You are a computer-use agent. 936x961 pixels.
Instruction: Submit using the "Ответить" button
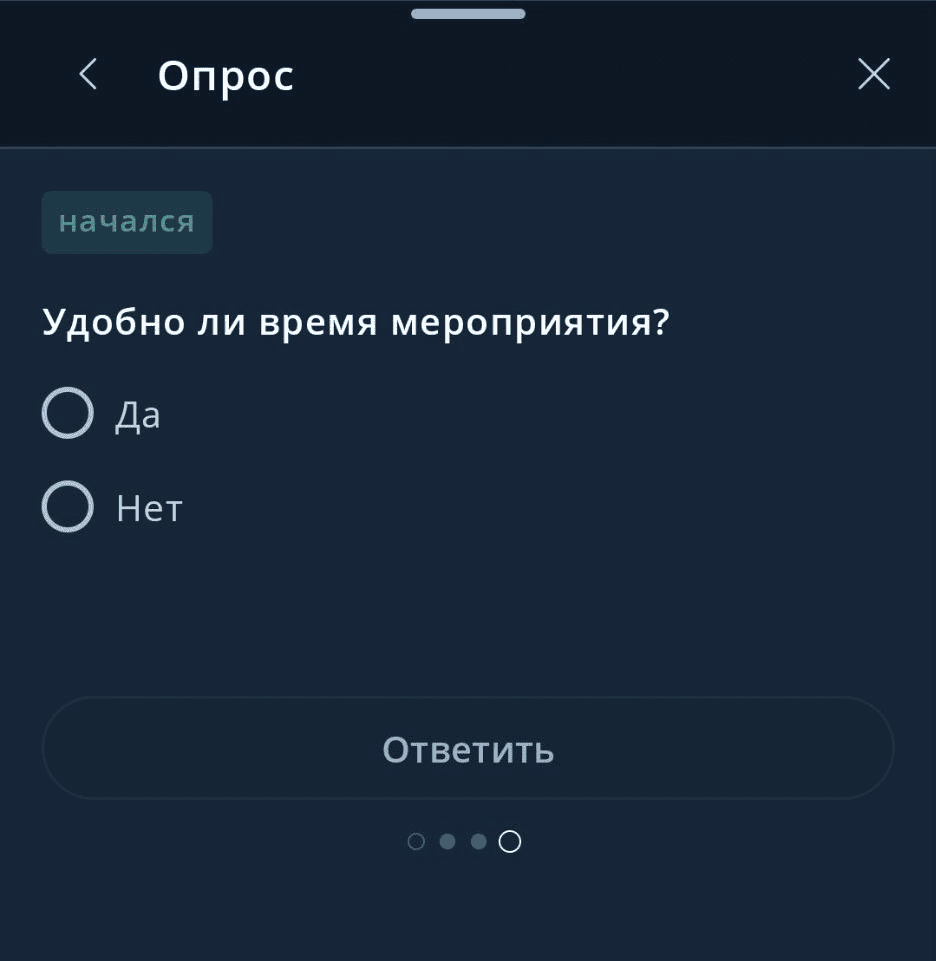[467, 748]
